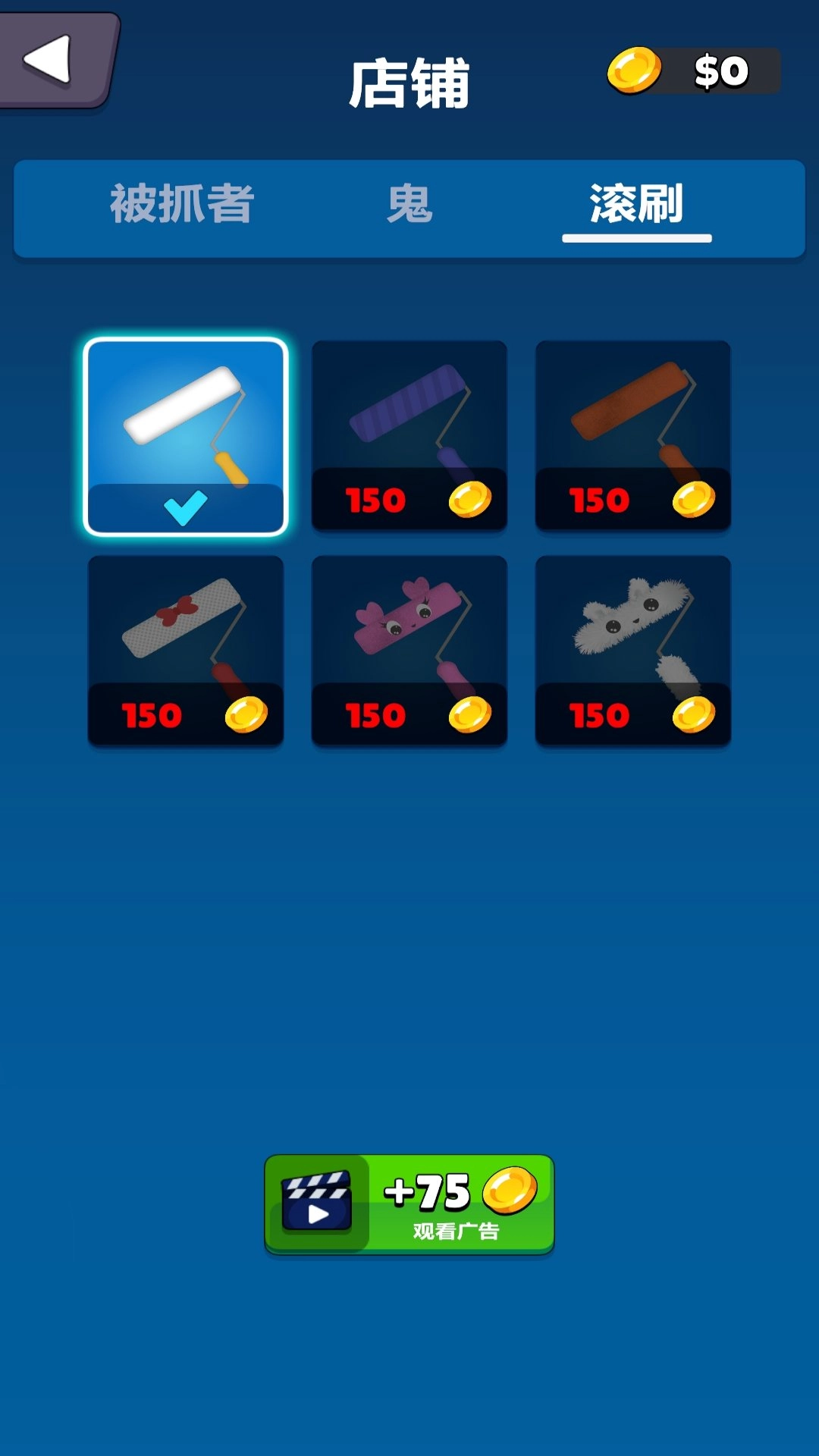Buy the pink roller with eyes
Viewport: 819px width, 1456px height.
click(409, 651)
